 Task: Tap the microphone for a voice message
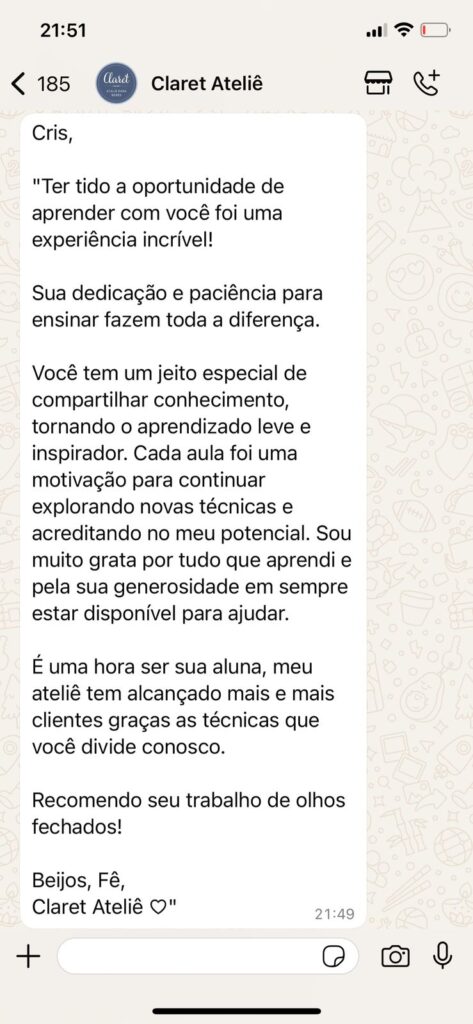tap(442, 956)
